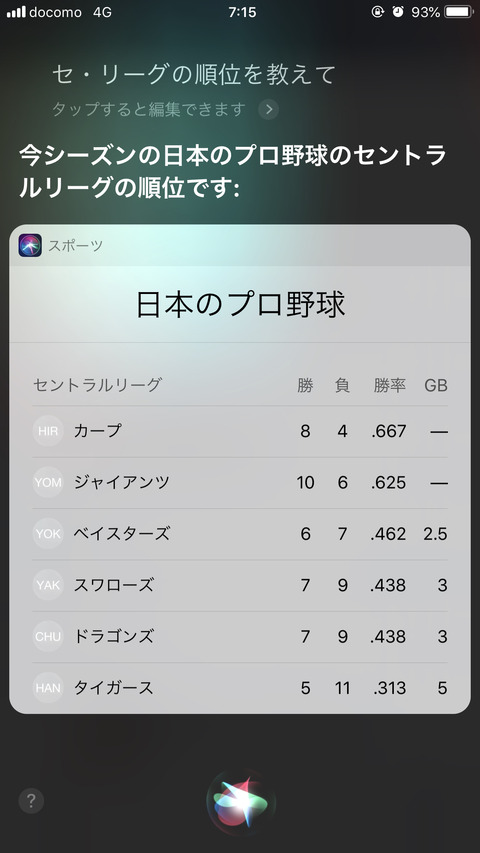Select the ベイスターズ row
This screenshot has height=853, width=480.
tap(240, 534)
